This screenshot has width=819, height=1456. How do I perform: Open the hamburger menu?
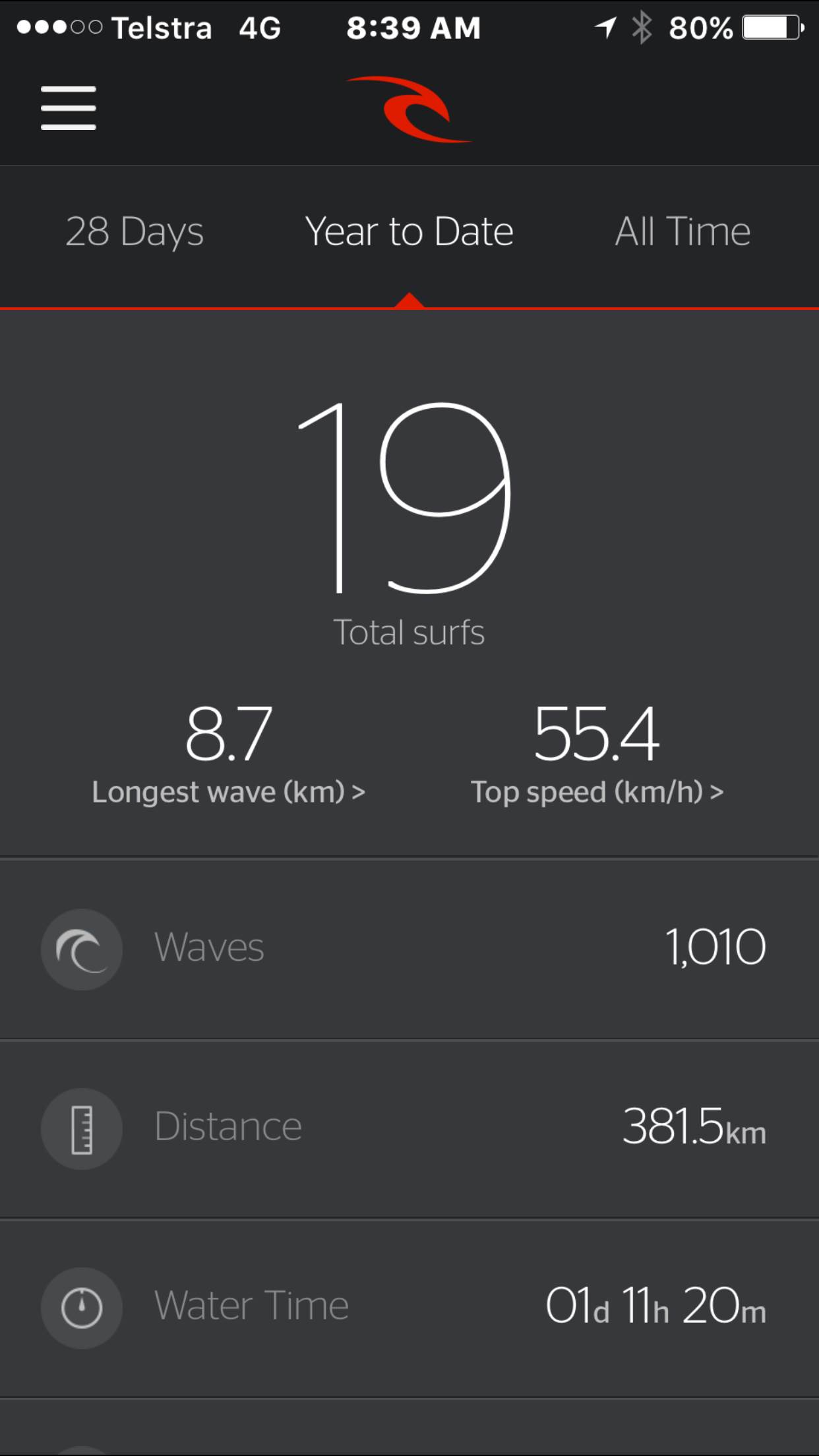[69, 108]
